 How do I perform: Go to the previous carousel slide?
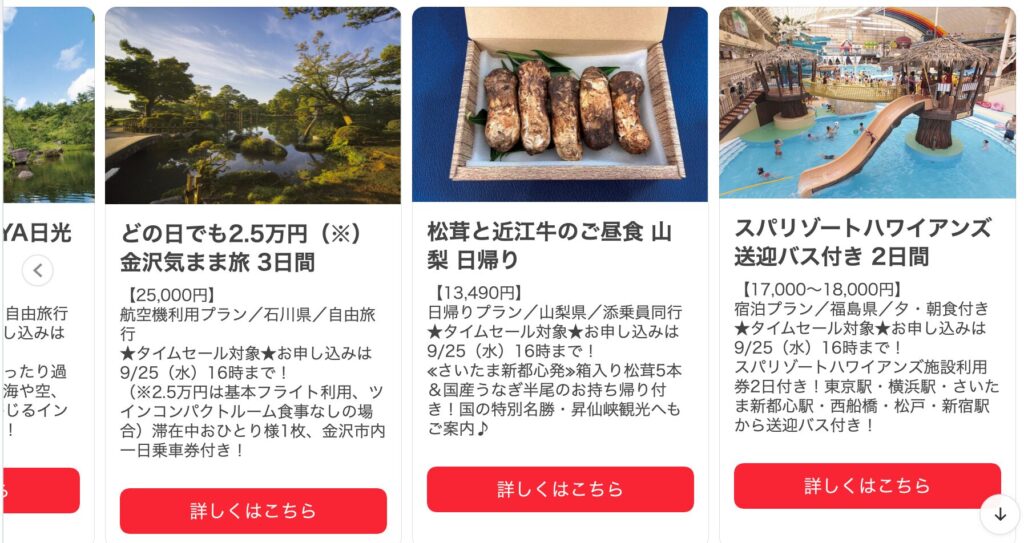point(37,270)
